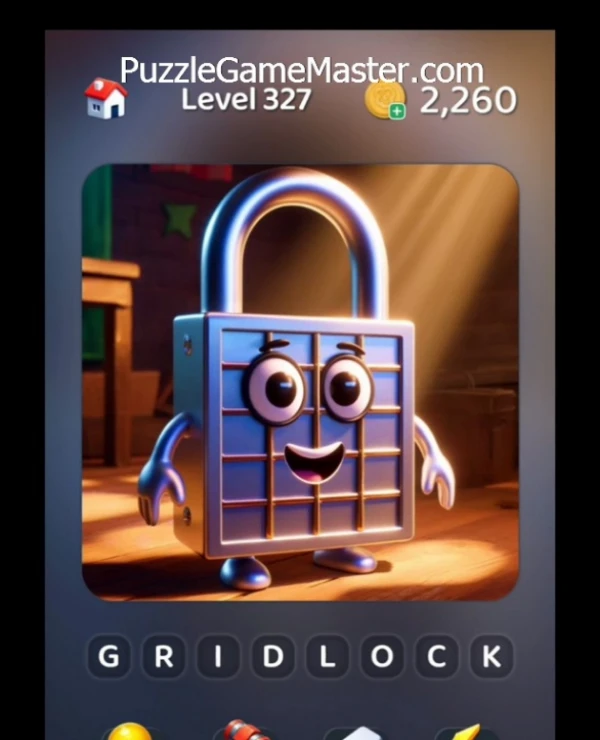
Task: Select the letter tile R
Action: click(163, 657)
